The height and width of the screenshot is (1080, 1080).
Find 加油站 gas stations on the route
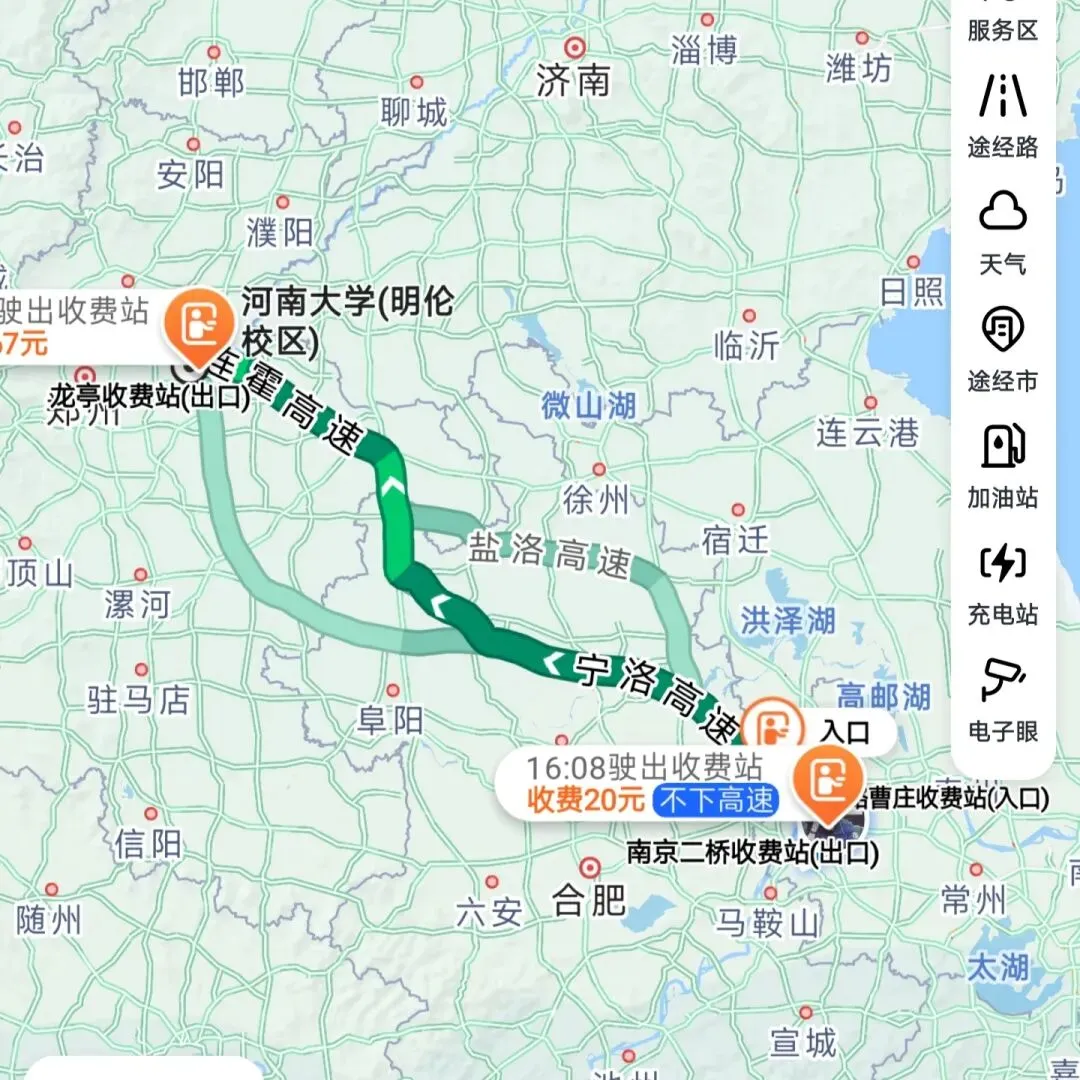(1002, 466)
